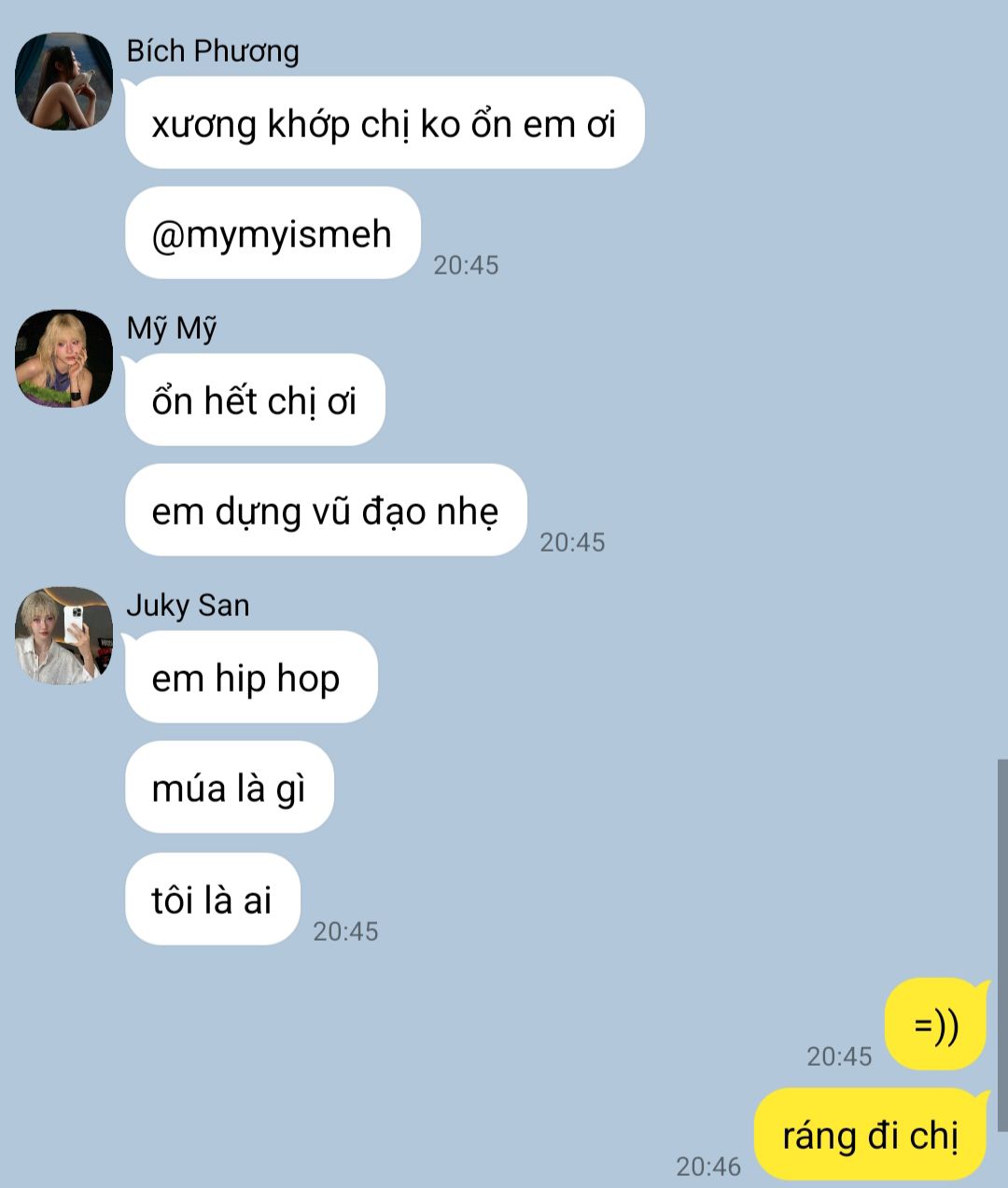
Task: Open Bích Phương's profile picture
Action: pos(63,81)
